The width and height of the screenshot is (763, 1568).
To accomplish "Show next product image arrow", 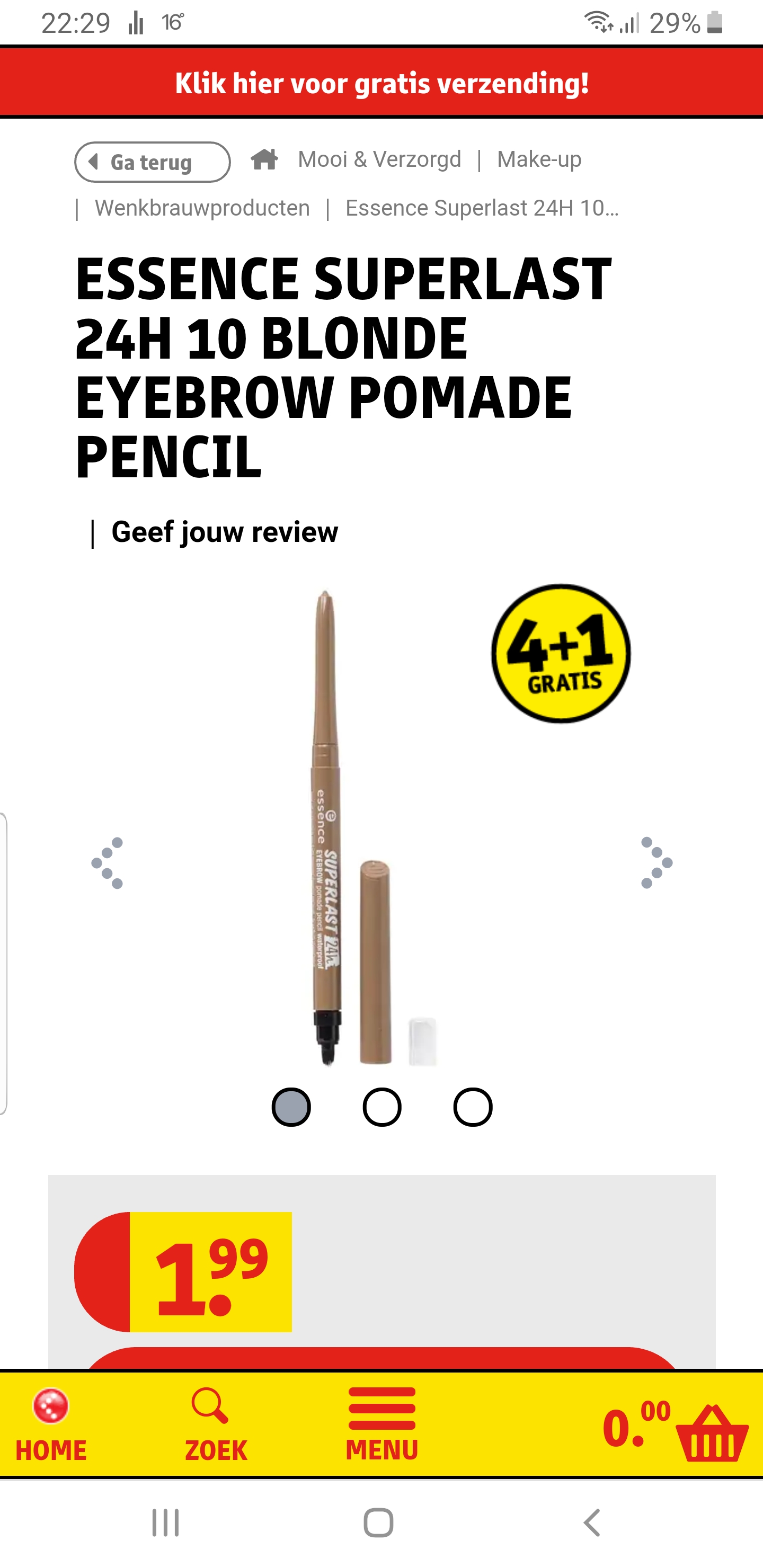I will (656, 862).
